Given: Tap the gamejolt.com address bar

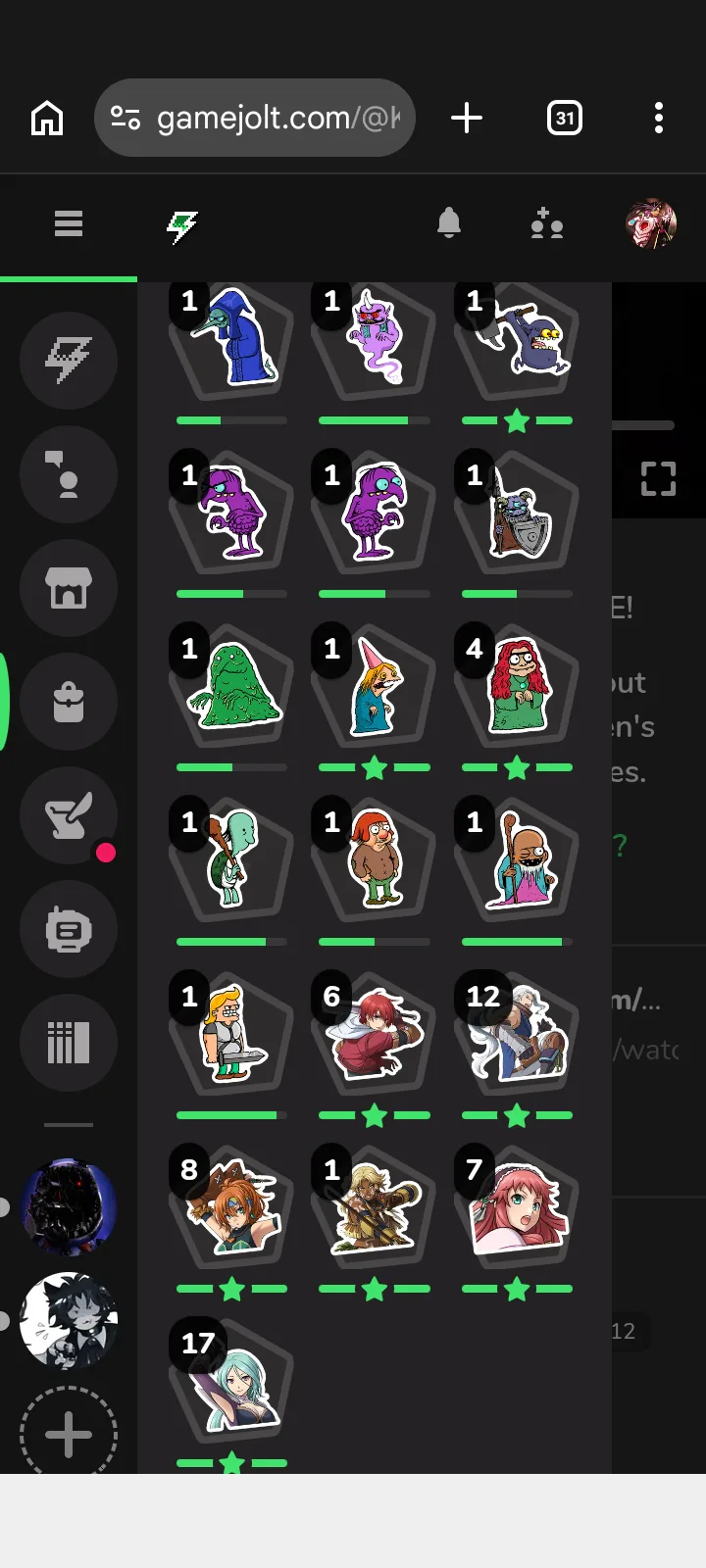Looking at the screenshot, I should tap(255, 119).
